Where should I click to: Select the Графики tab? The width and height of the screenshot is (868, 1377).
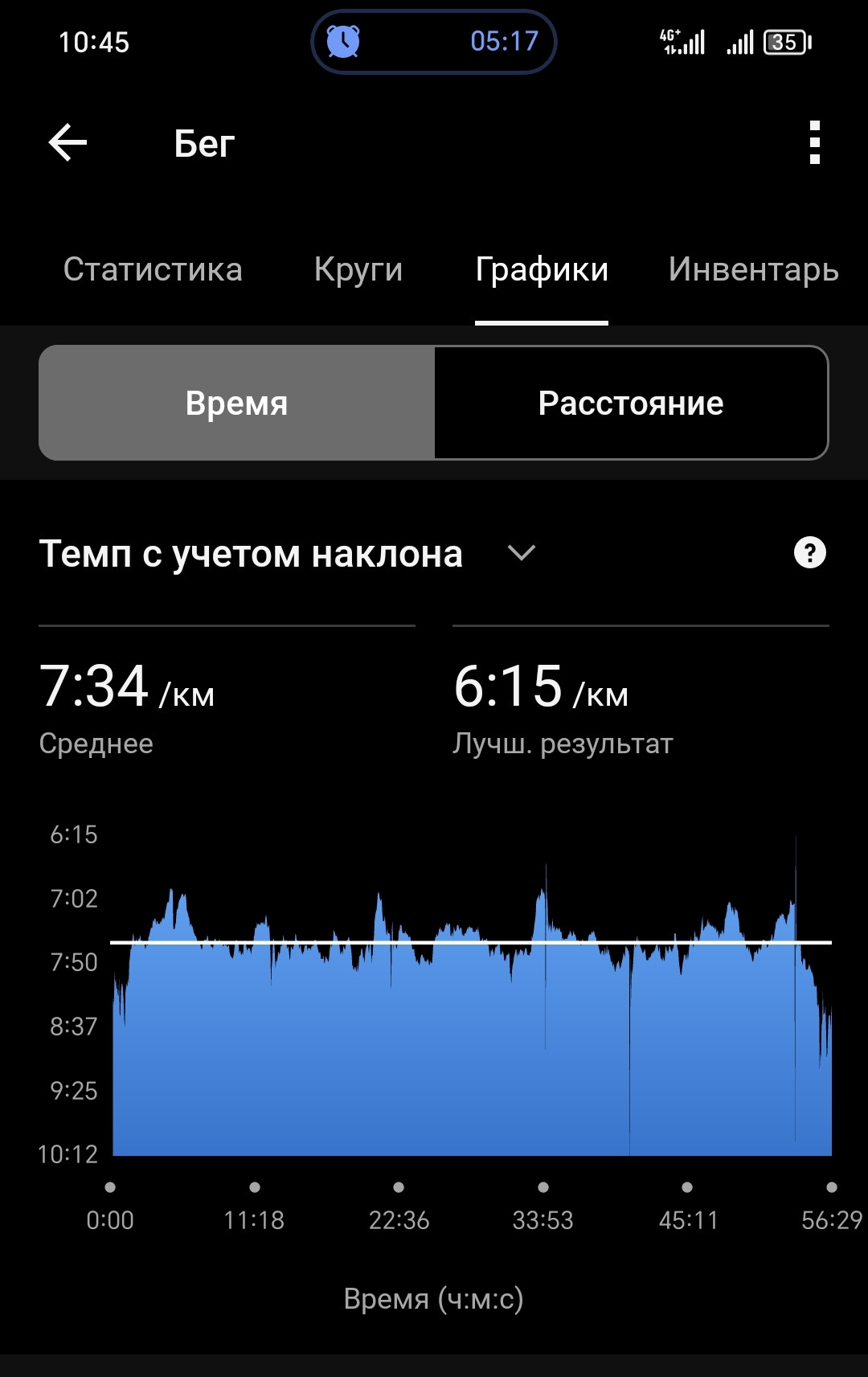pyautogui.click(x=542, y=269)
